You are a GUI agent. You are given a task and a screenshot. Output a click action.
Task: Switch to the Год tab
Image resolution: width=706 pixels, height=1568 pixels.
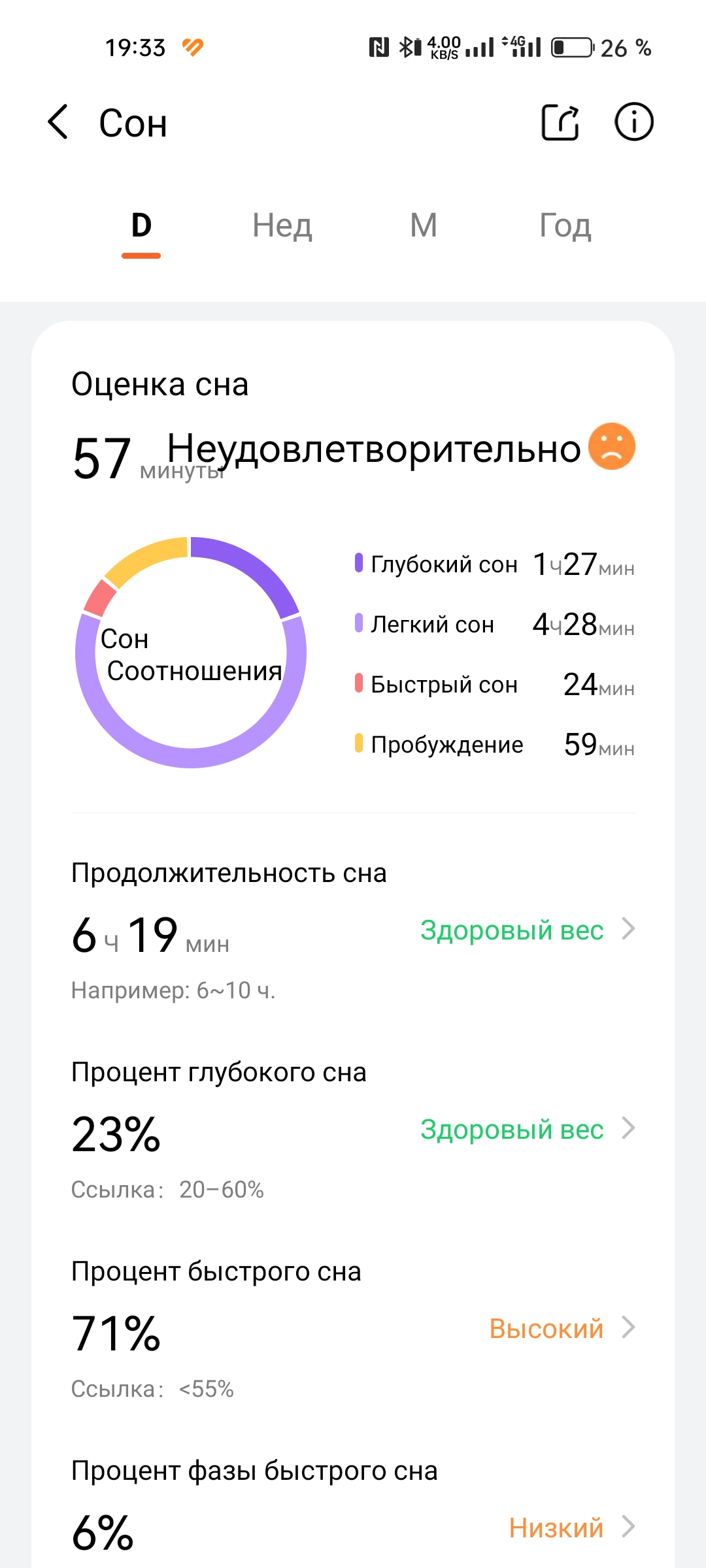(x=565, y=226)
